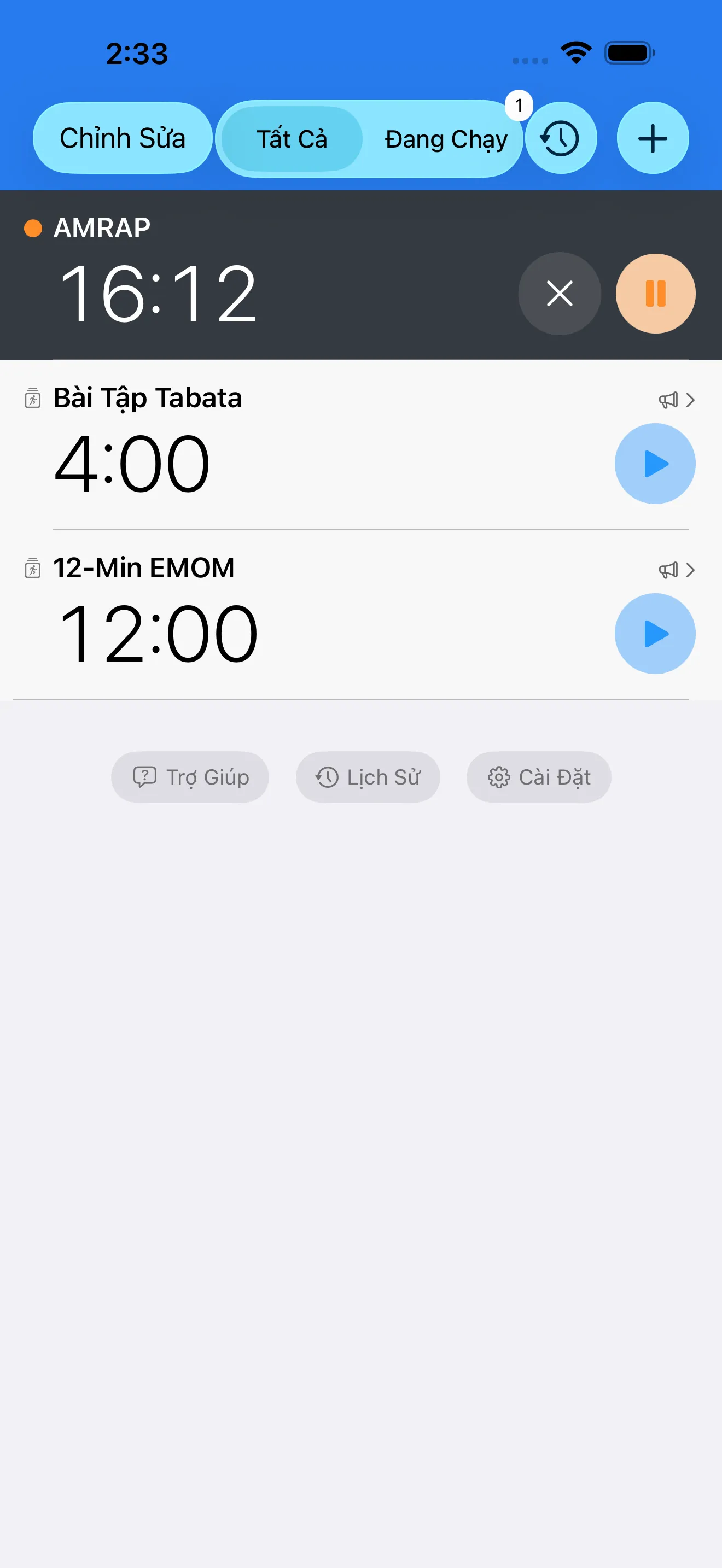Open Lịch Sử at the bottom
The image size is (722, 1568).
coord(368,777)
